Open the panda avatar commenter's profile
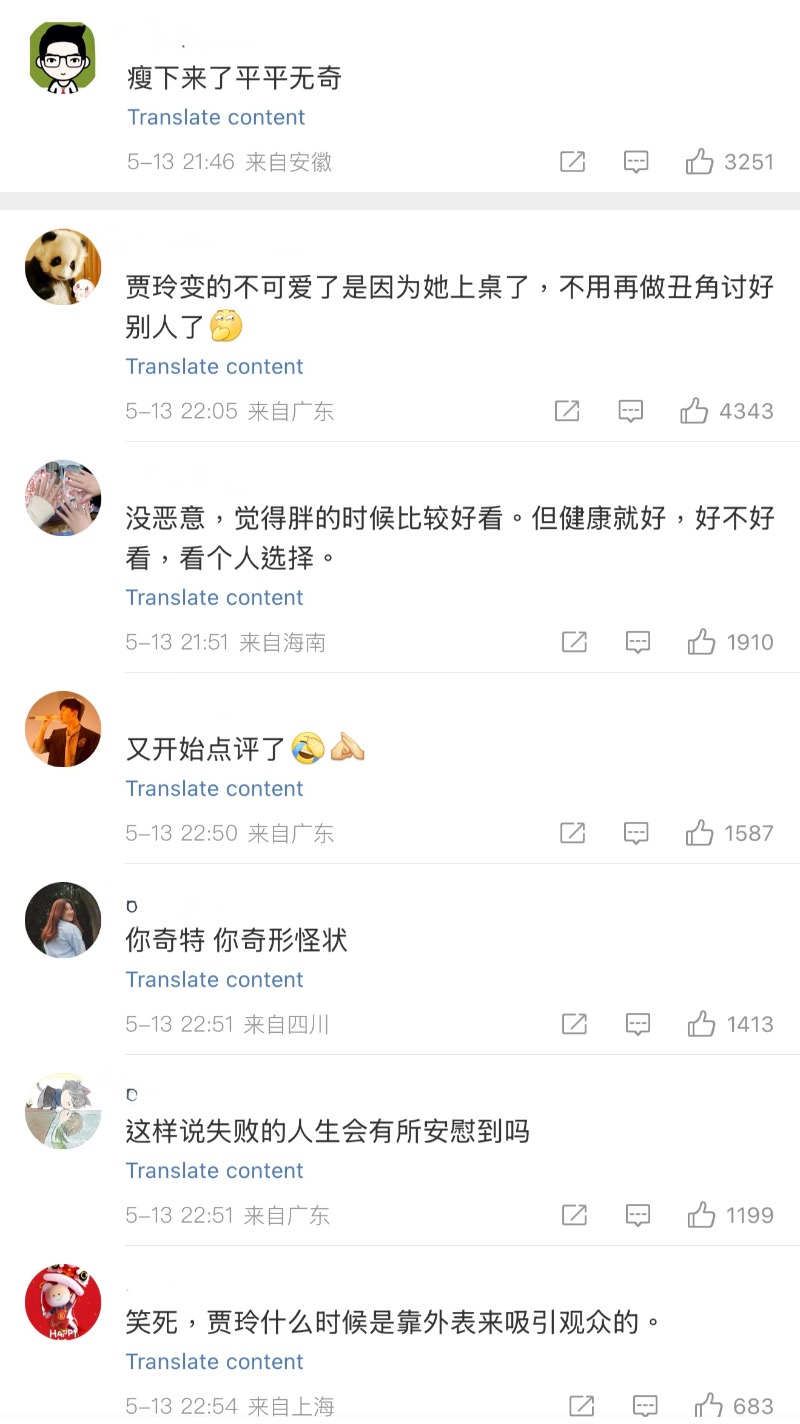Screen dimensions: 800x1424 63,267
